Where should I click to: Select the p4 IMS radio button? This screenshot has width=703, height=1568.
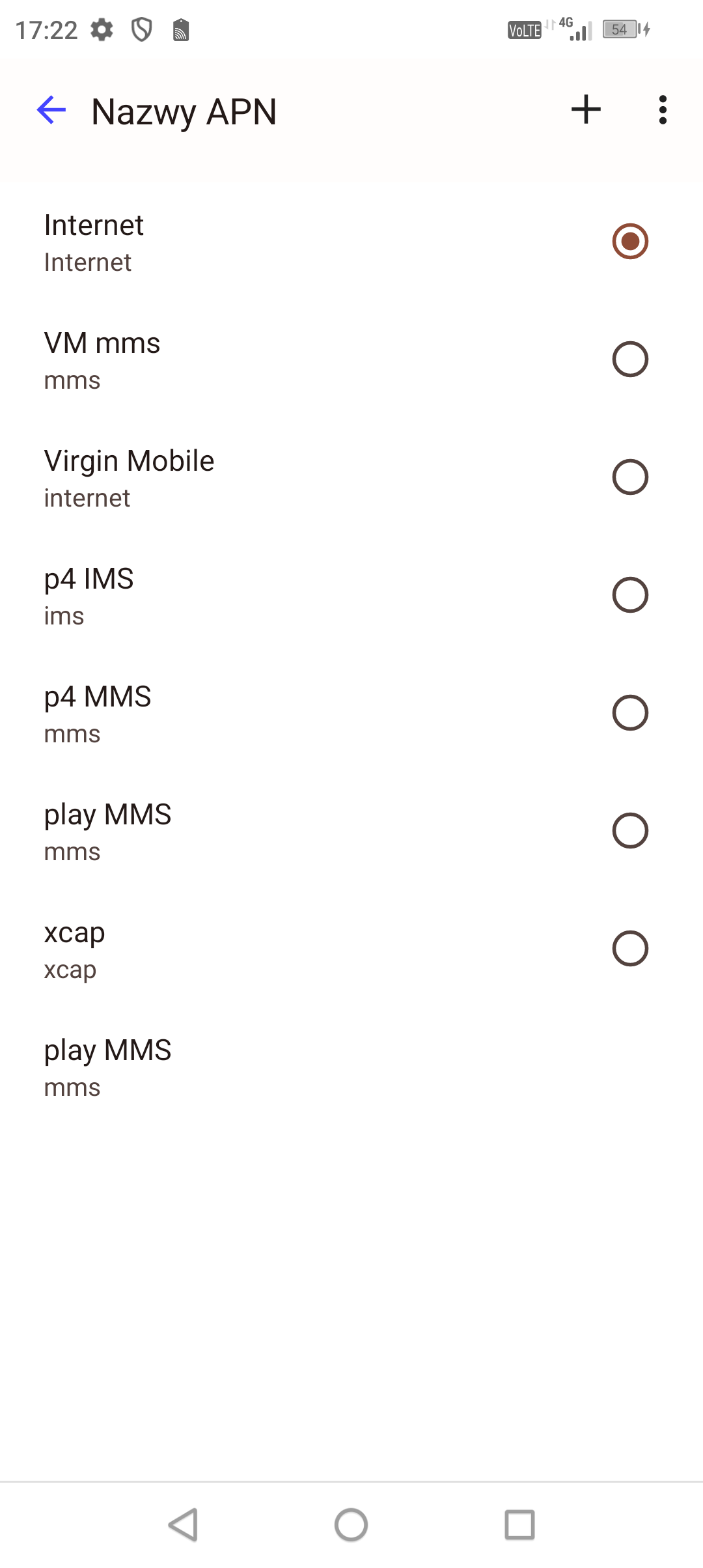pyautogui.click(x=630, y=595)
